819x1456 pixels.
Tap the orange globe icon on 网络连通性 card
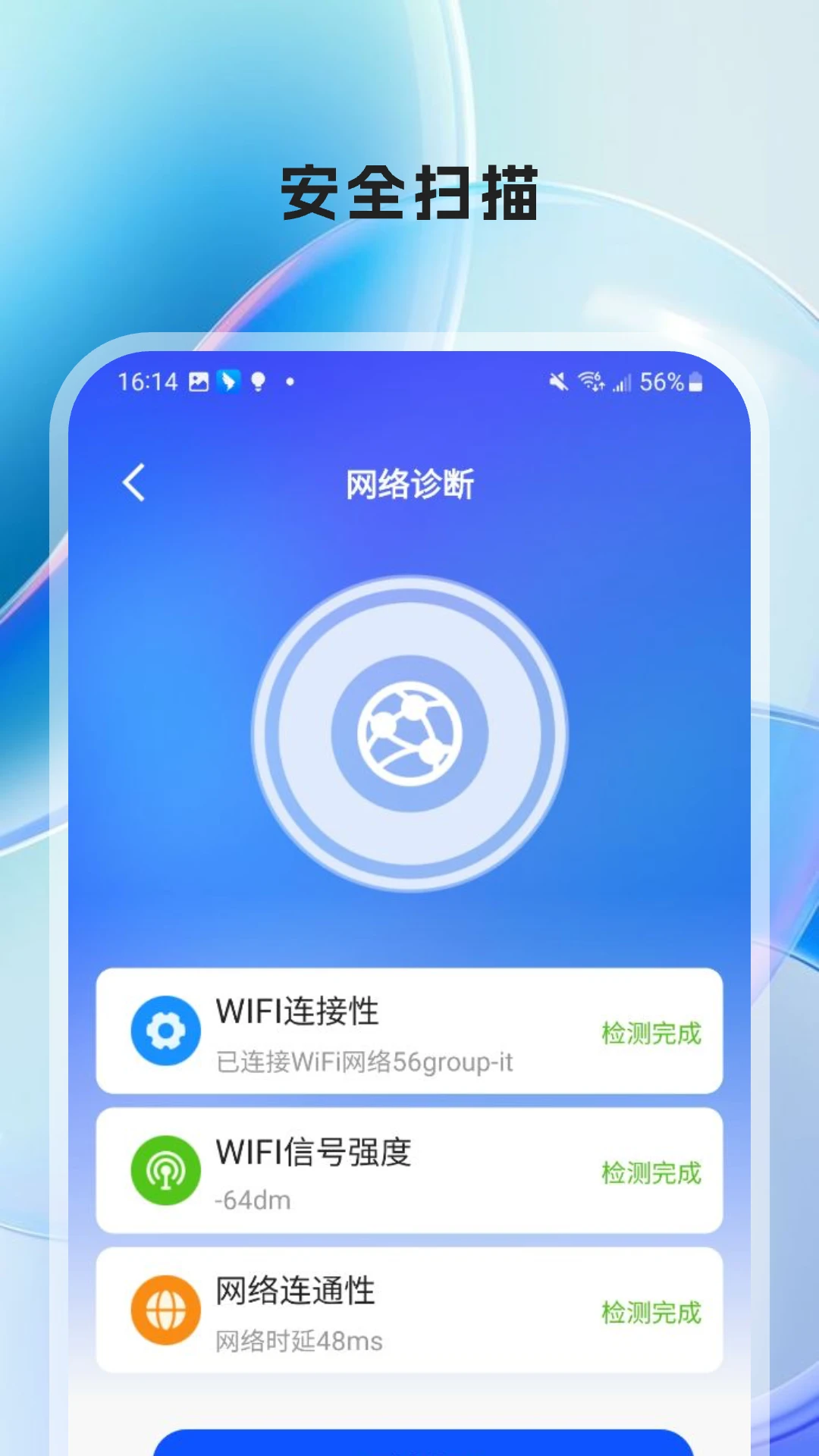(x=165, y=1309)
